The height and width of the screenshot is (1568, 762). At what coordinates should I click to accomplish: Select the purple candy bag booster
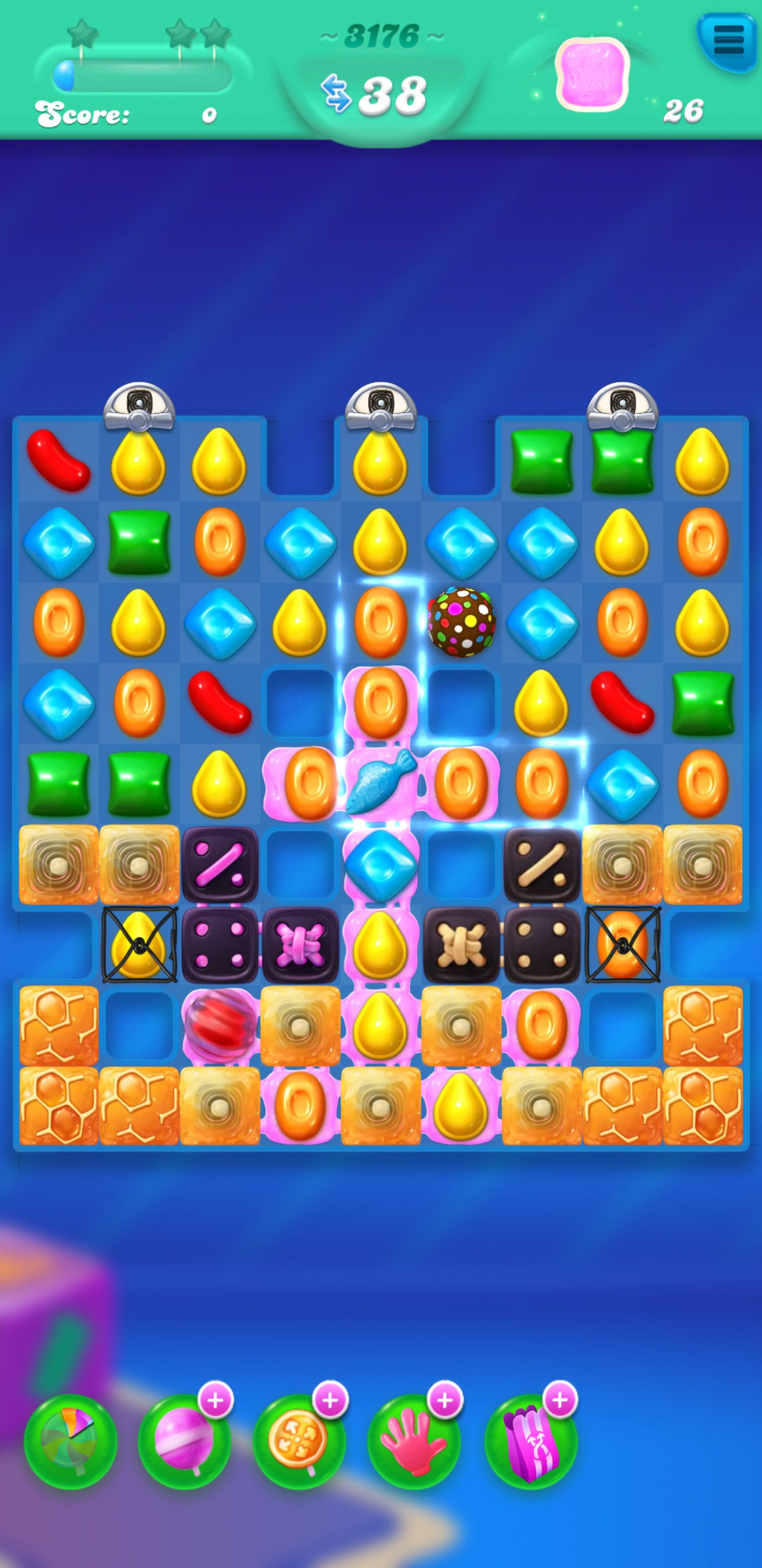pyautogui.click(x=531, y=1441)
